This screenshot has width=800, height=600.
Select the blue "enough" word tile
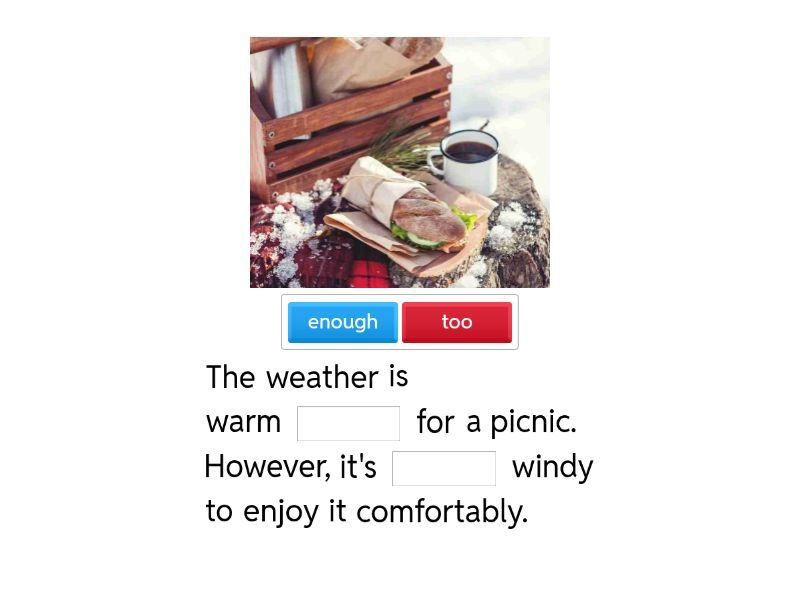(343, 322)
